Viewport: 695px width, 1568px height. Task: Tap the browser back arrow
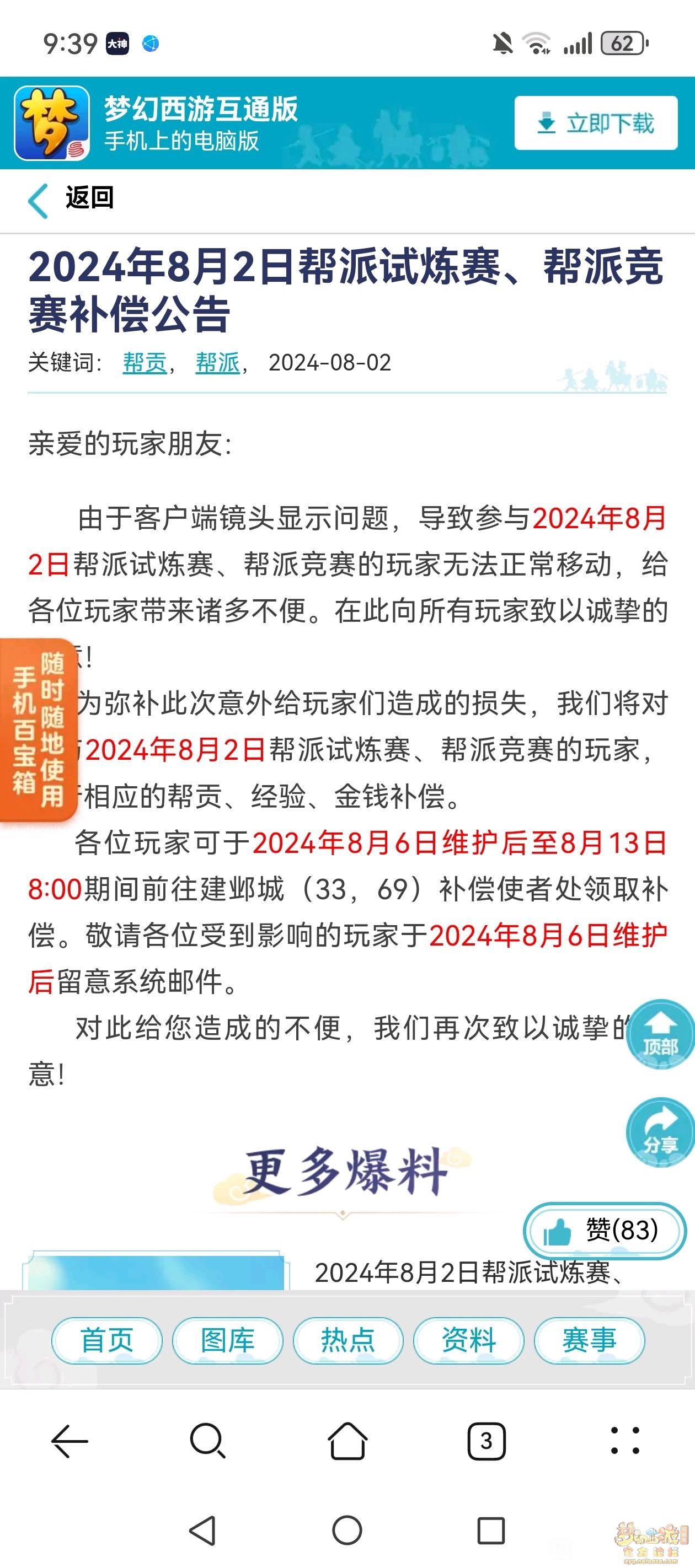coord(69,1441)
